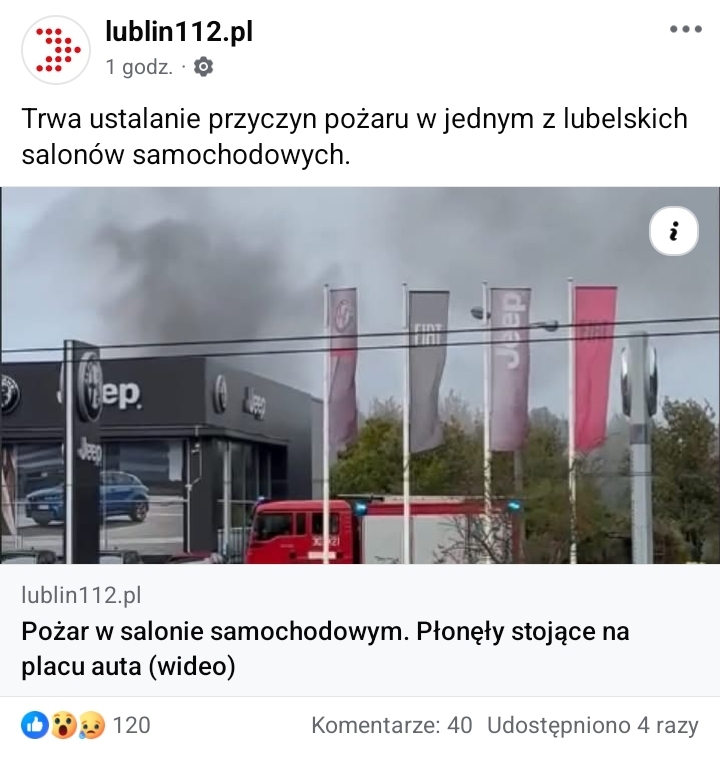Open the post's three-dot options menu
720x767 pixels.
(685, 30)
